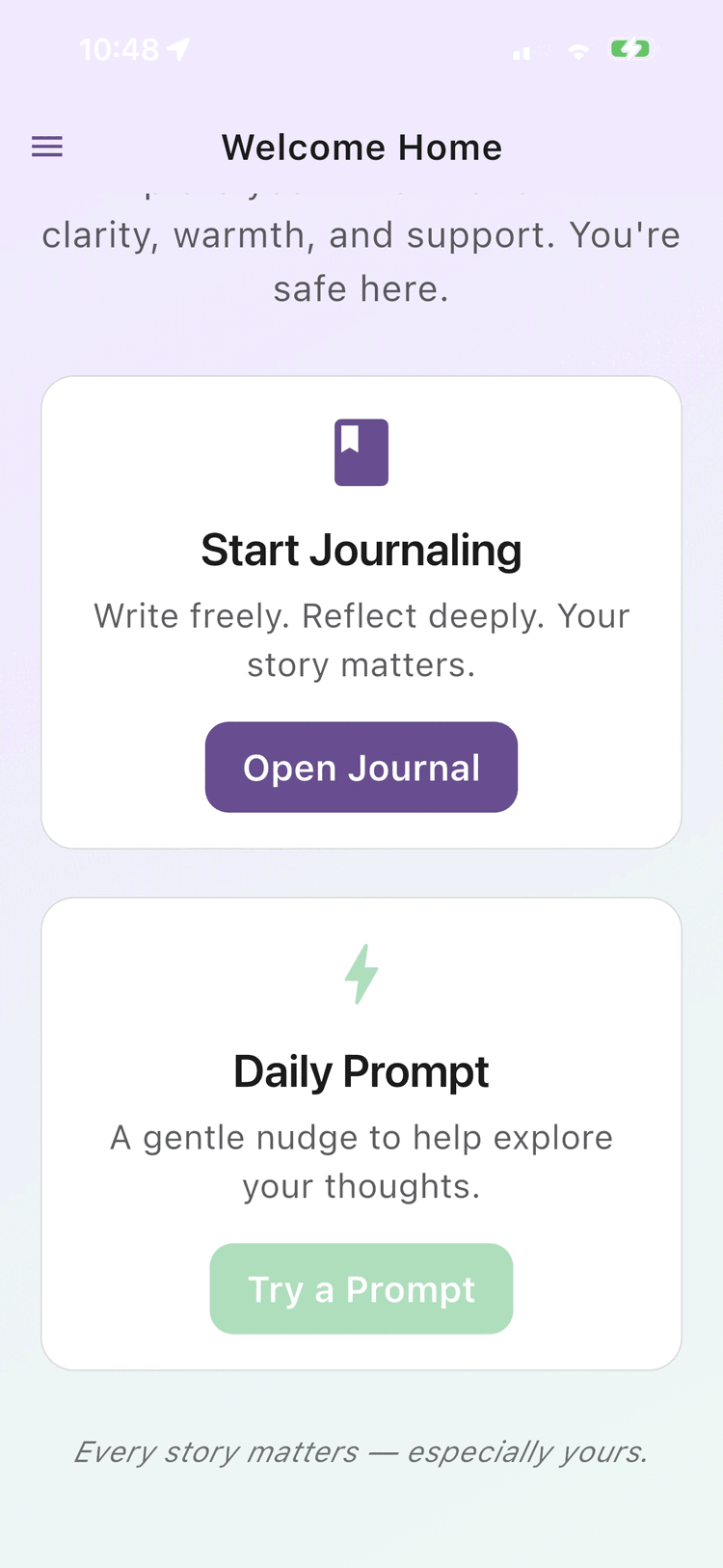Image resolution: width=723 pixels, height=1568 pixels.
Task: Tap the battery indicator
Action: click(x=631, y=47)
